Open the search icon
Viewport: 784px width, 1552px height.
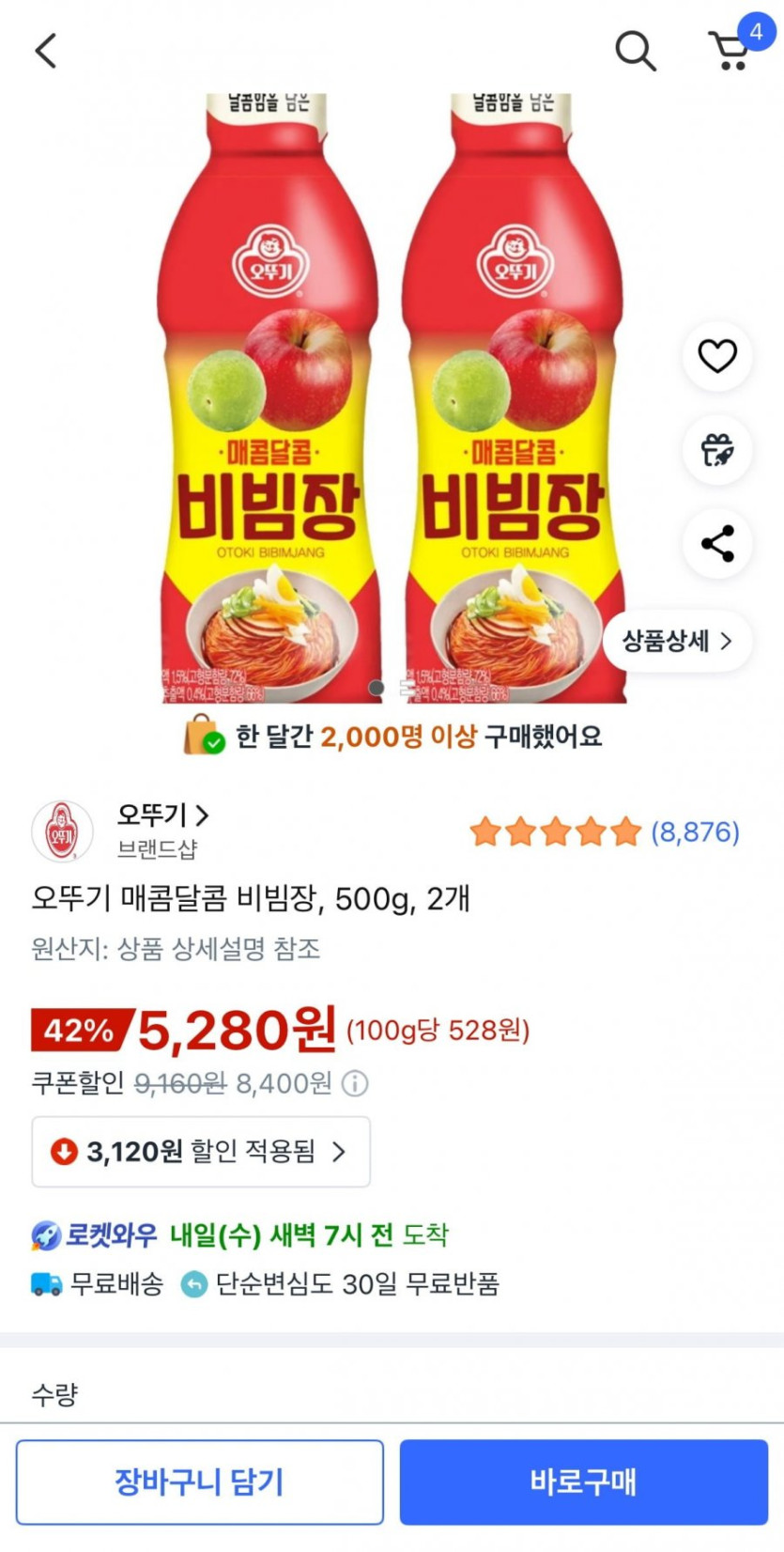[635, 51]
